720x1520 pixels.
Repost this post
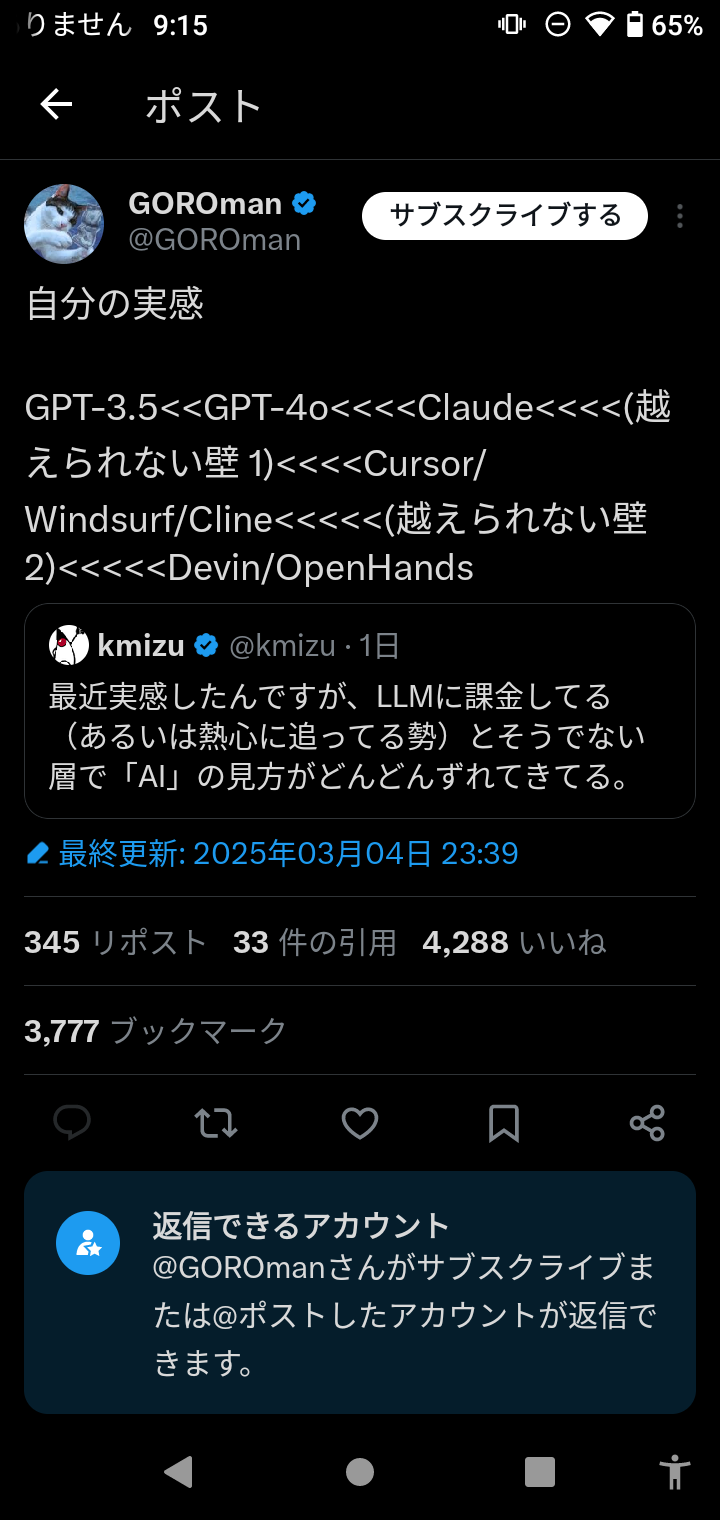pyautogui.click(x=216, y=1123)
